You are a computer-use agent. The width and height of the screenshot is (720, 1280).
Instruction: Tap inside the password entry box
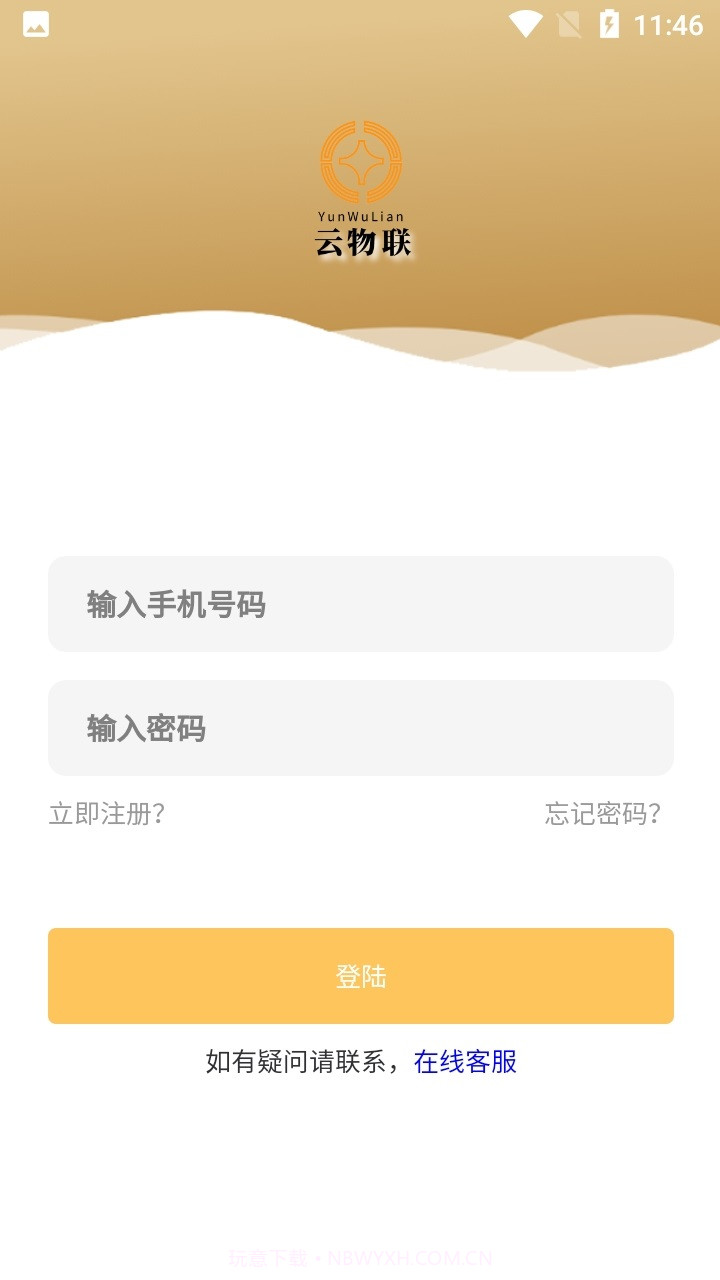tap(360, 728)
